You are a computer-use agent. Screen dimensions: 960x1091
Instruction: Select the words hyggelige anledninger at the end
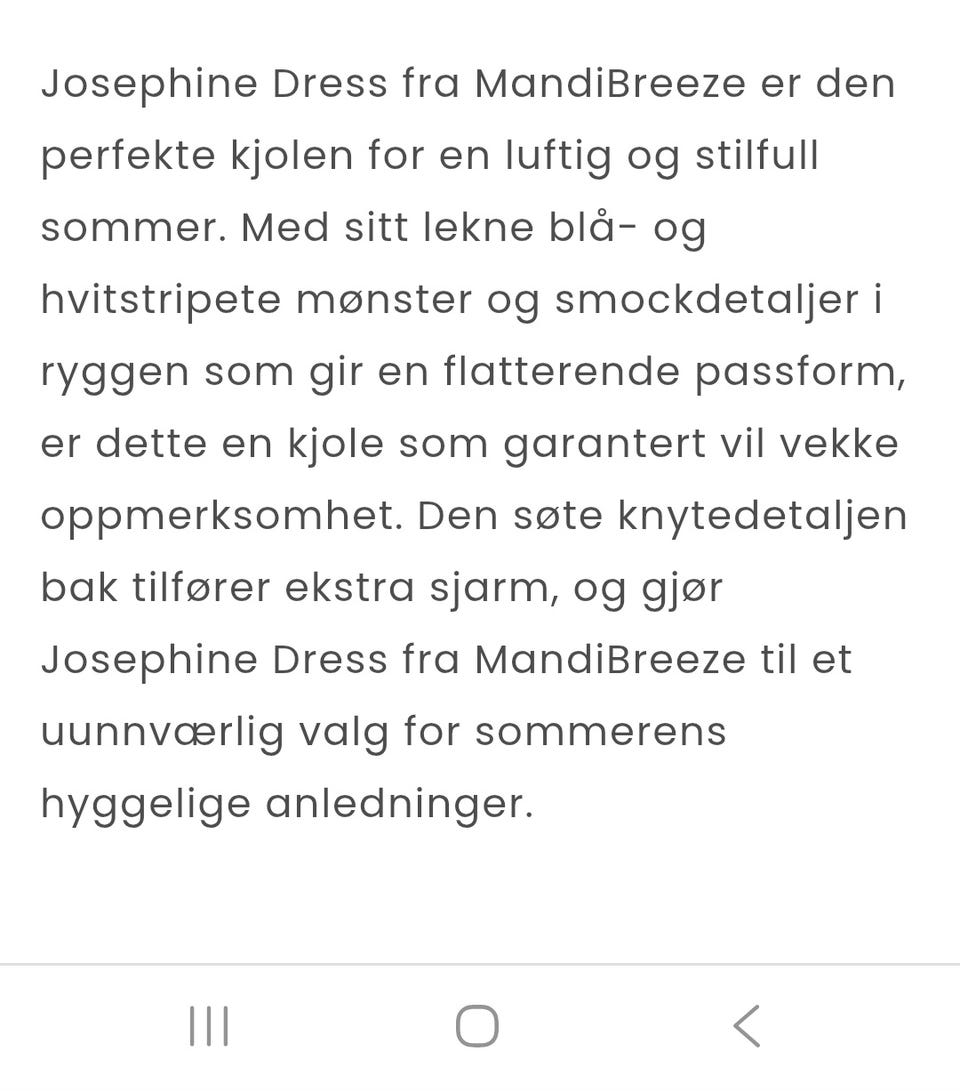point(290,802)
